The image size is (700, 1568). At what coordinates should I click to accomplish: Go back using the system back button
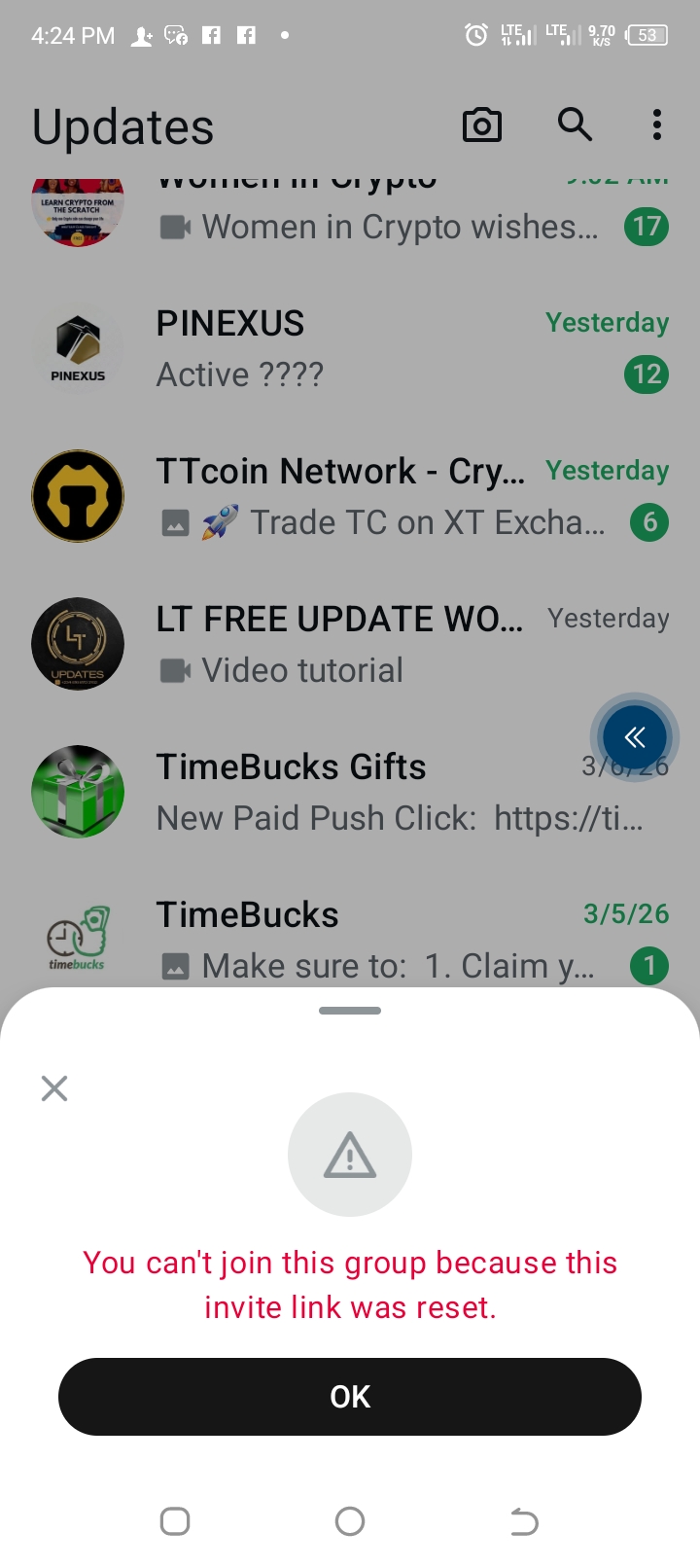click(524, 1521)
